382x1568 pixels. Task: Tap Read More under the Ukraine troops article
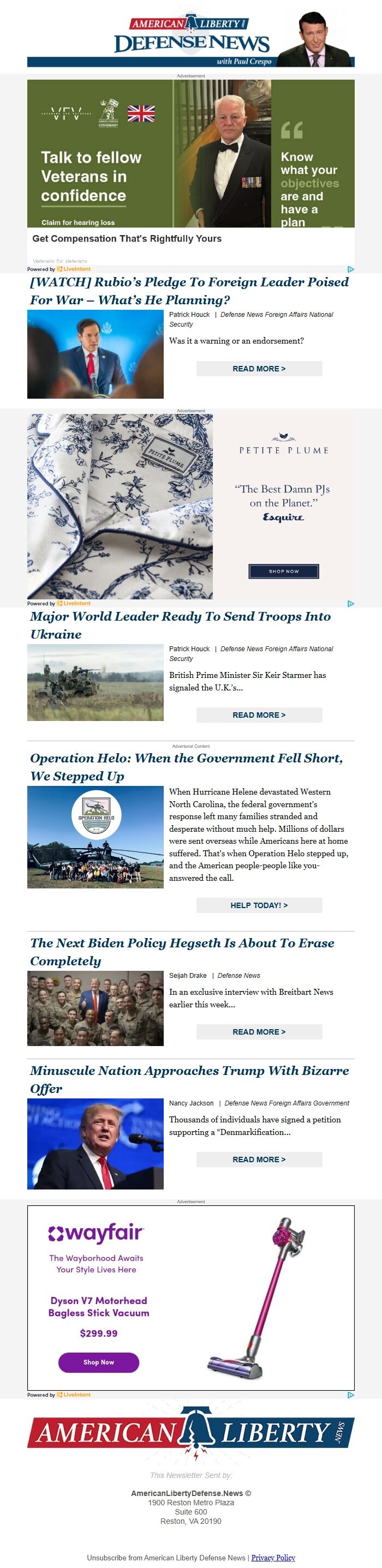259,715
